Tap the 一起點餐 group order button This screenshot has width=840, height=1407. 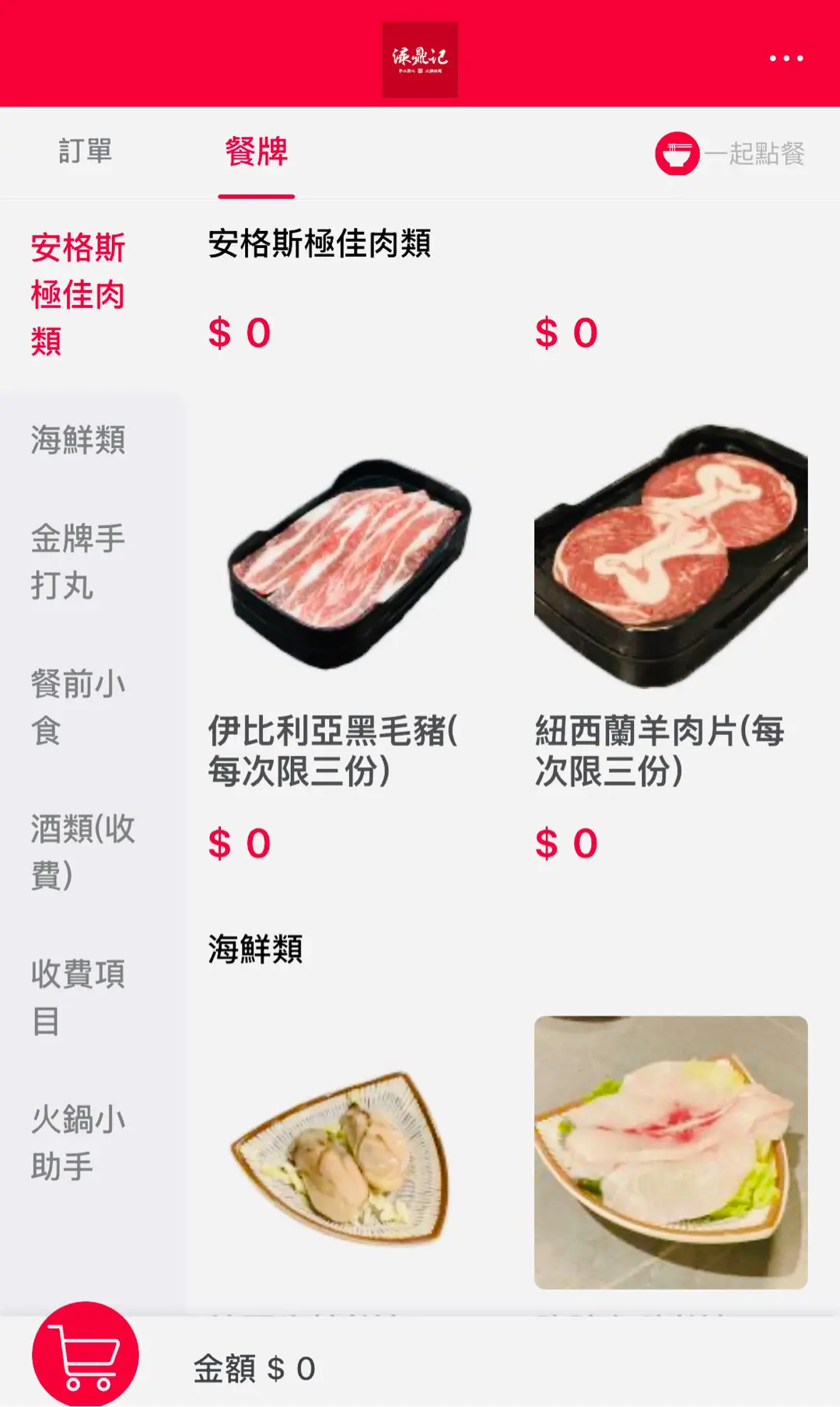pyautogui.click(x=730, y=153)
